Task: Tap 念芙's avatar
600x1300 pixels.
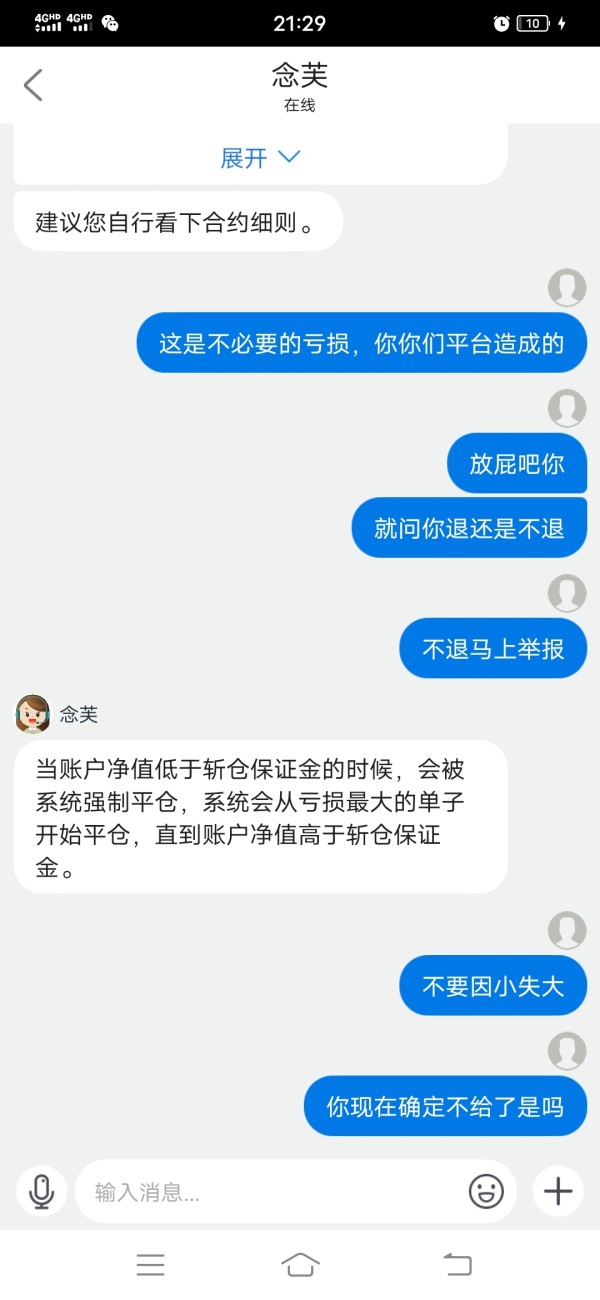Action: [32, 714]
